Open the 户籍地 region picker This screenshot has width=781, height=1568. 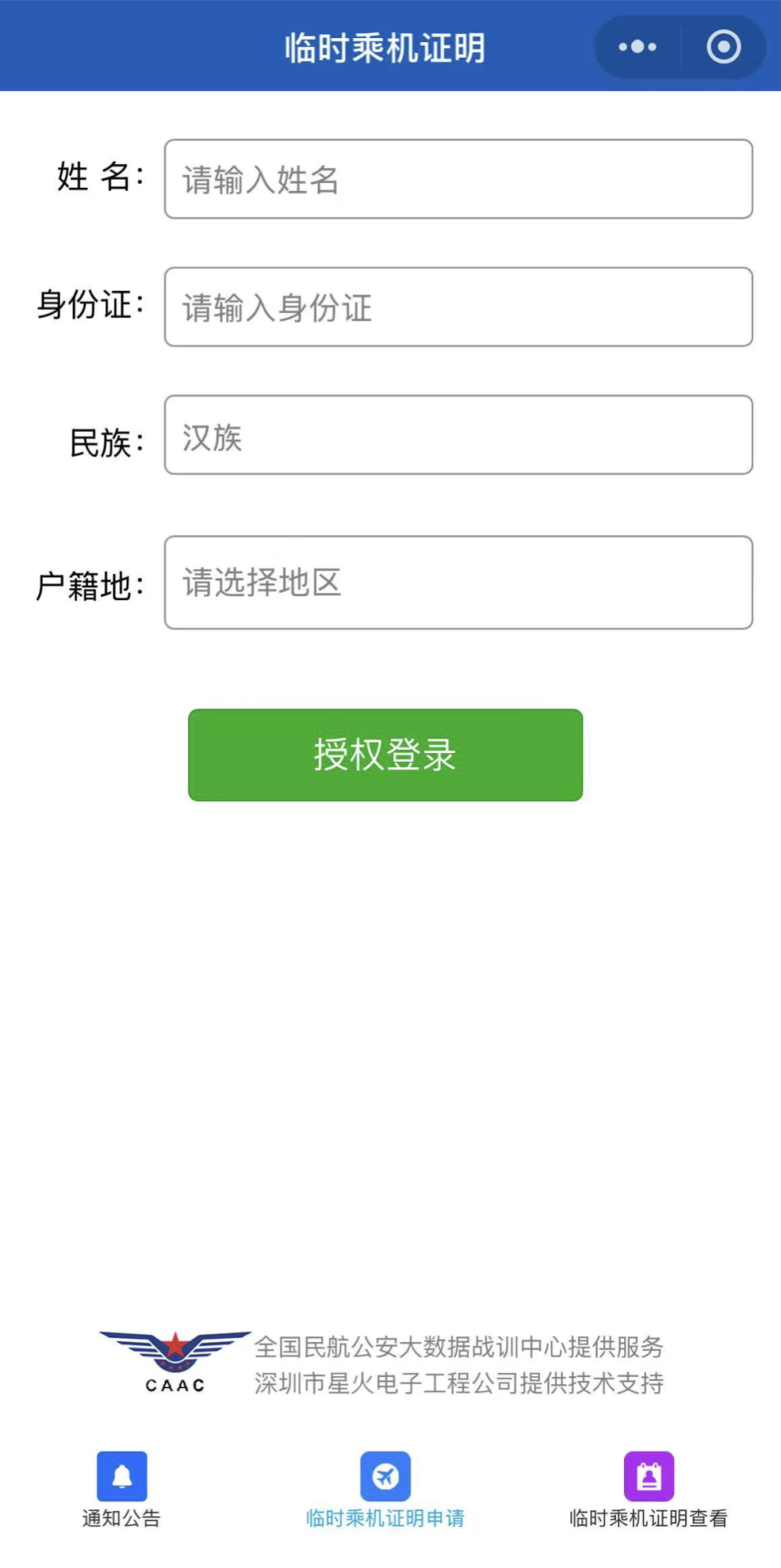click(x=458, y=582)
